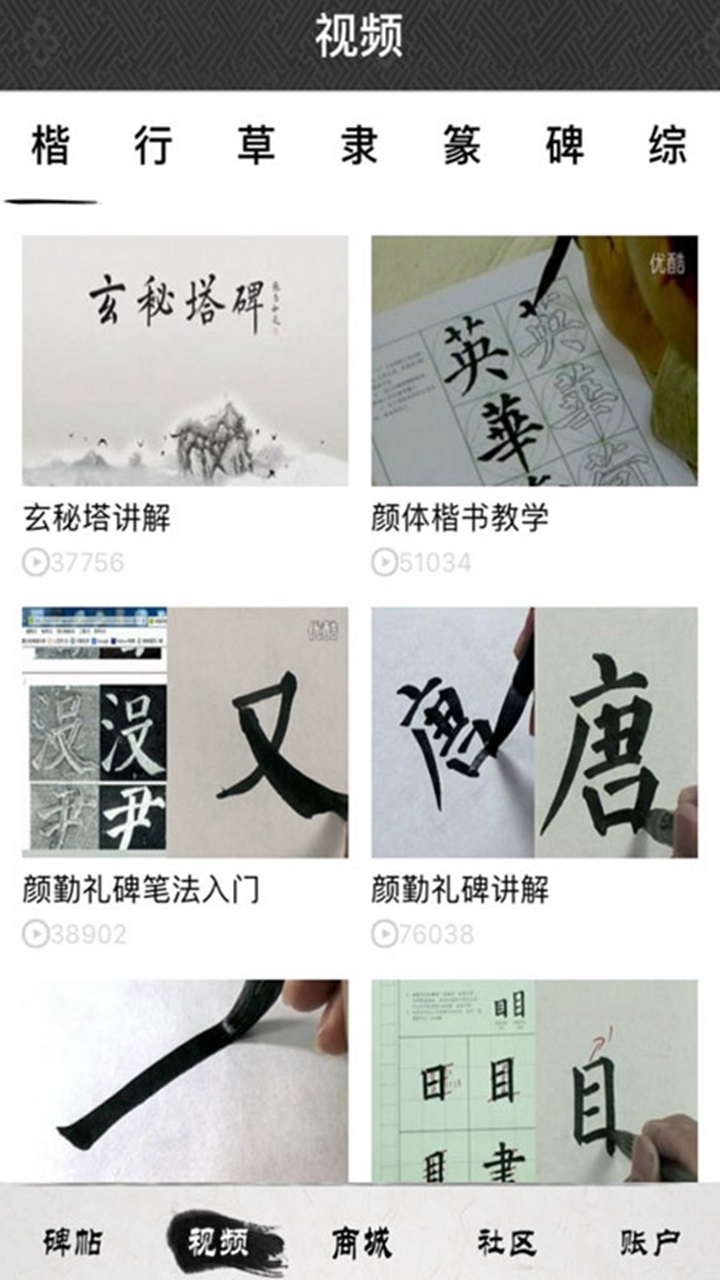Switch to the 行 script tab
This screenshot has height=1280, width=720.
(153, 146)
